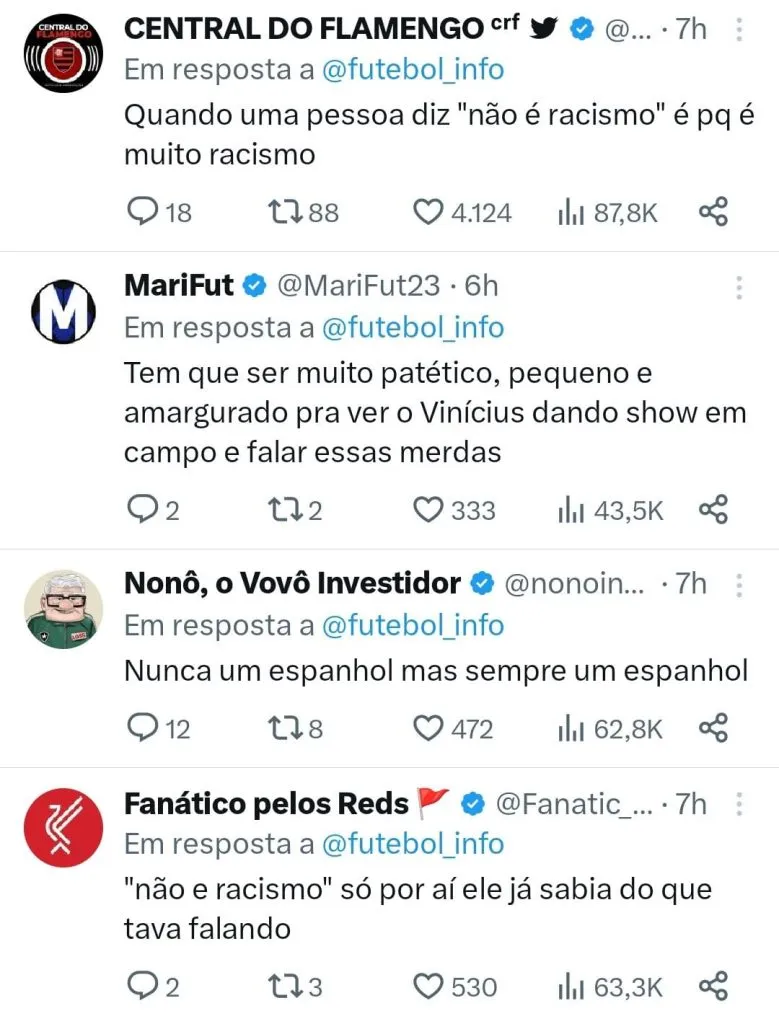Visit @futebol_info from MariFut's reply header
779x1024 pixels.
point(412,327)
